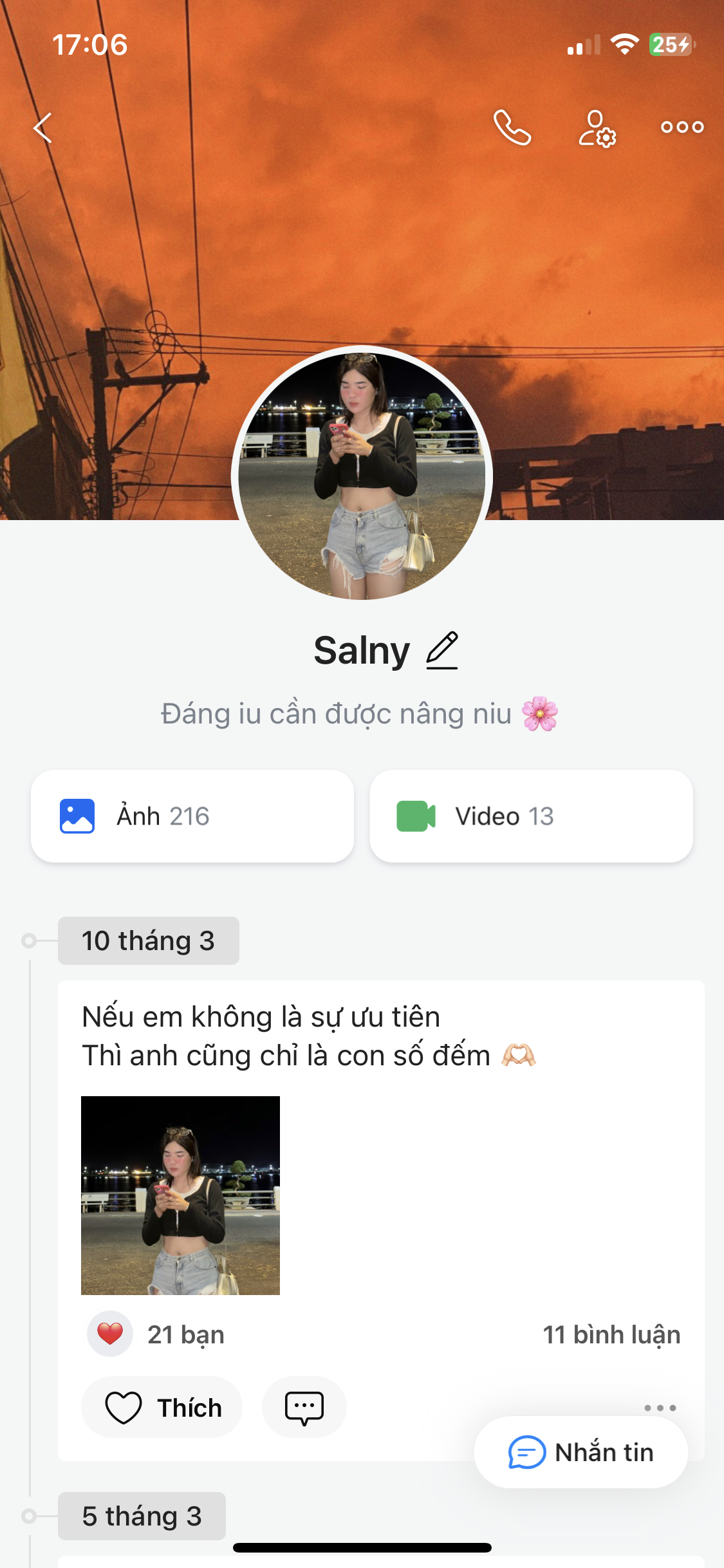Open post options three-dot menu
The image size is (724, 1568).
coord(660,1407)
